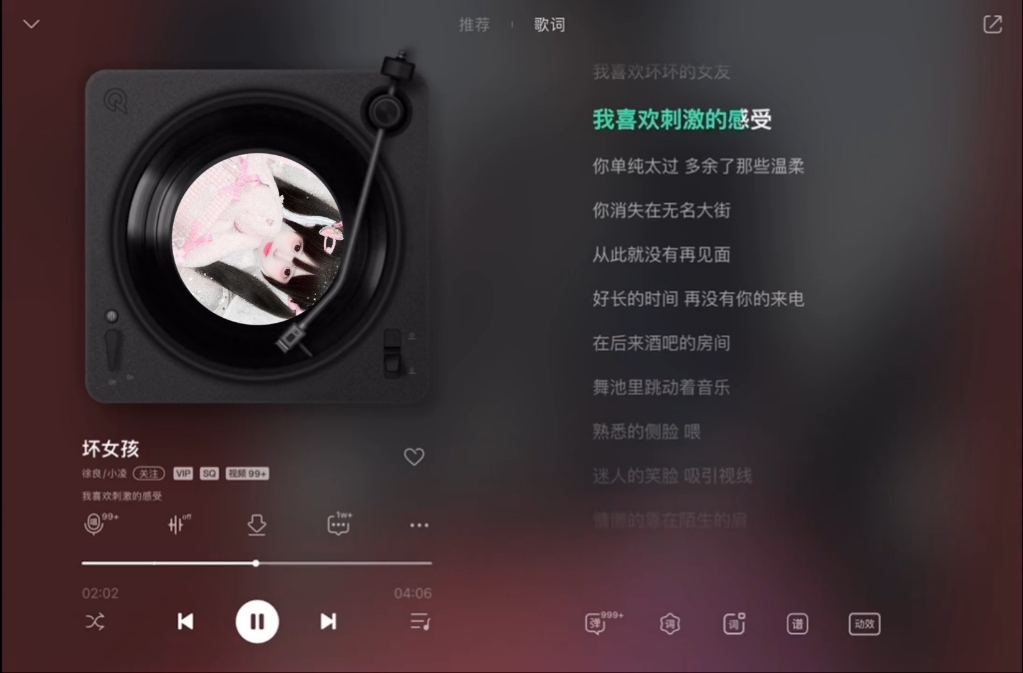The height and width of the screenshot is (673, 1023).
Task: Open the 弹 bullet comments icon
Action: pos(595,624)
